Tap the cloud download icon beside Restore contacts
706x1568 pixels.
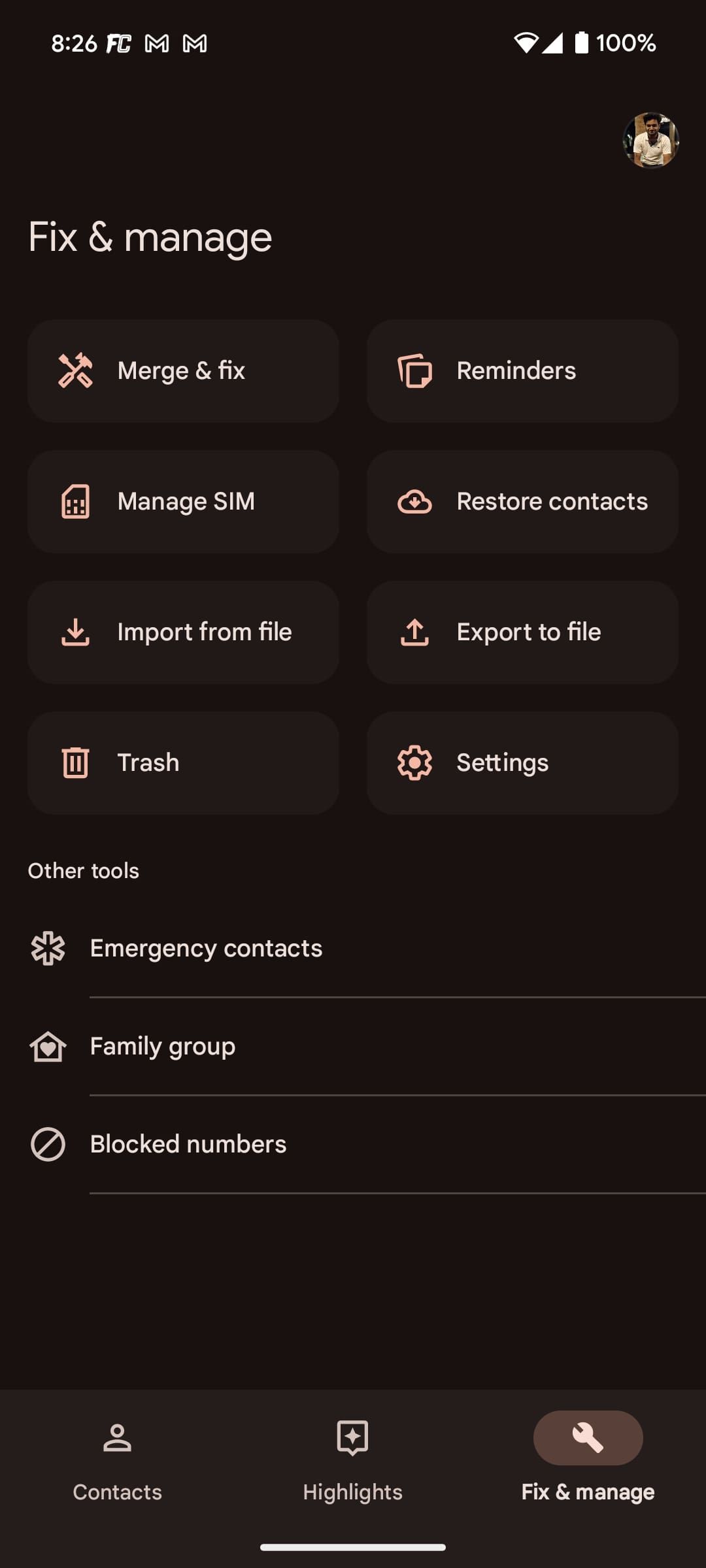416,501
